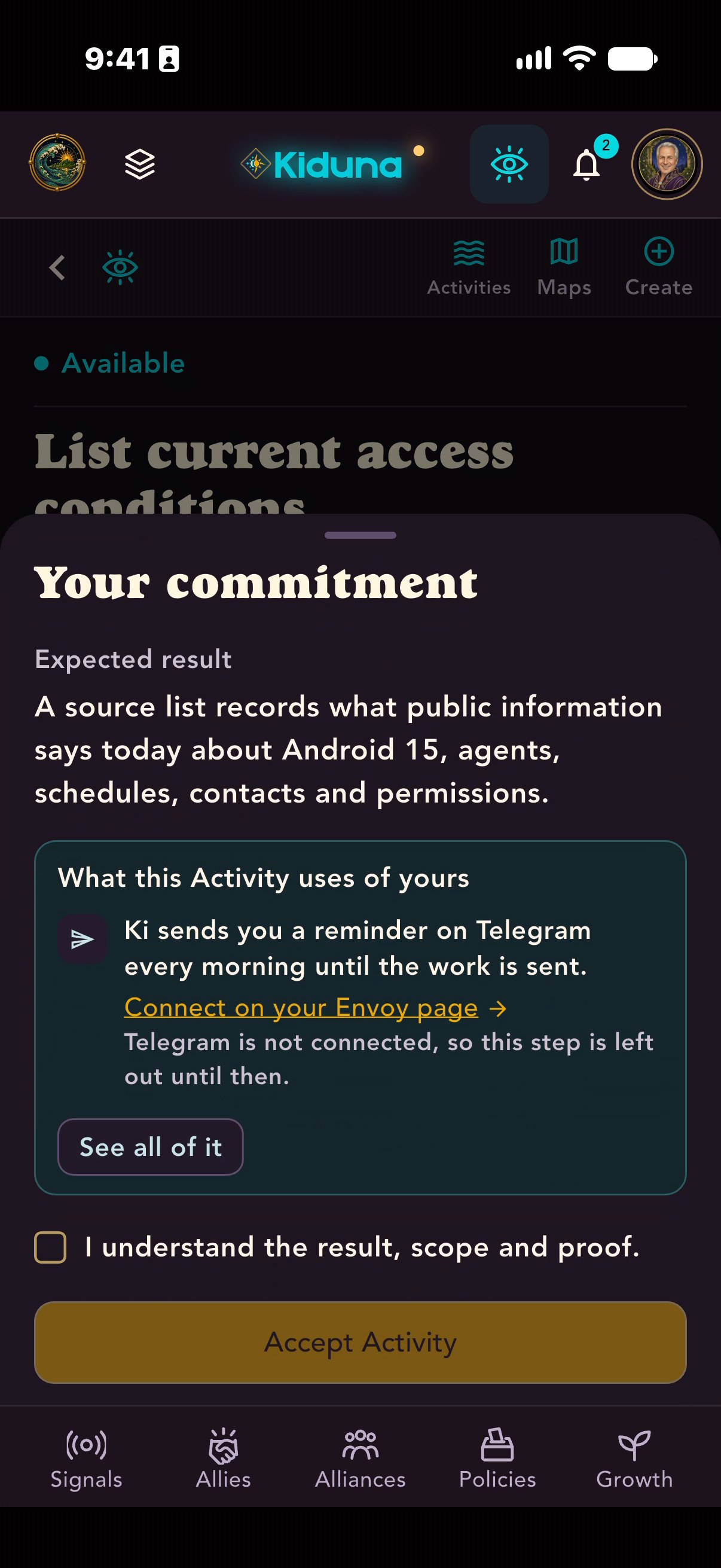This screenshot has width=721, height=1568.
Task: Check I understand the result checkbox
Action: (x=50, y=1247)
